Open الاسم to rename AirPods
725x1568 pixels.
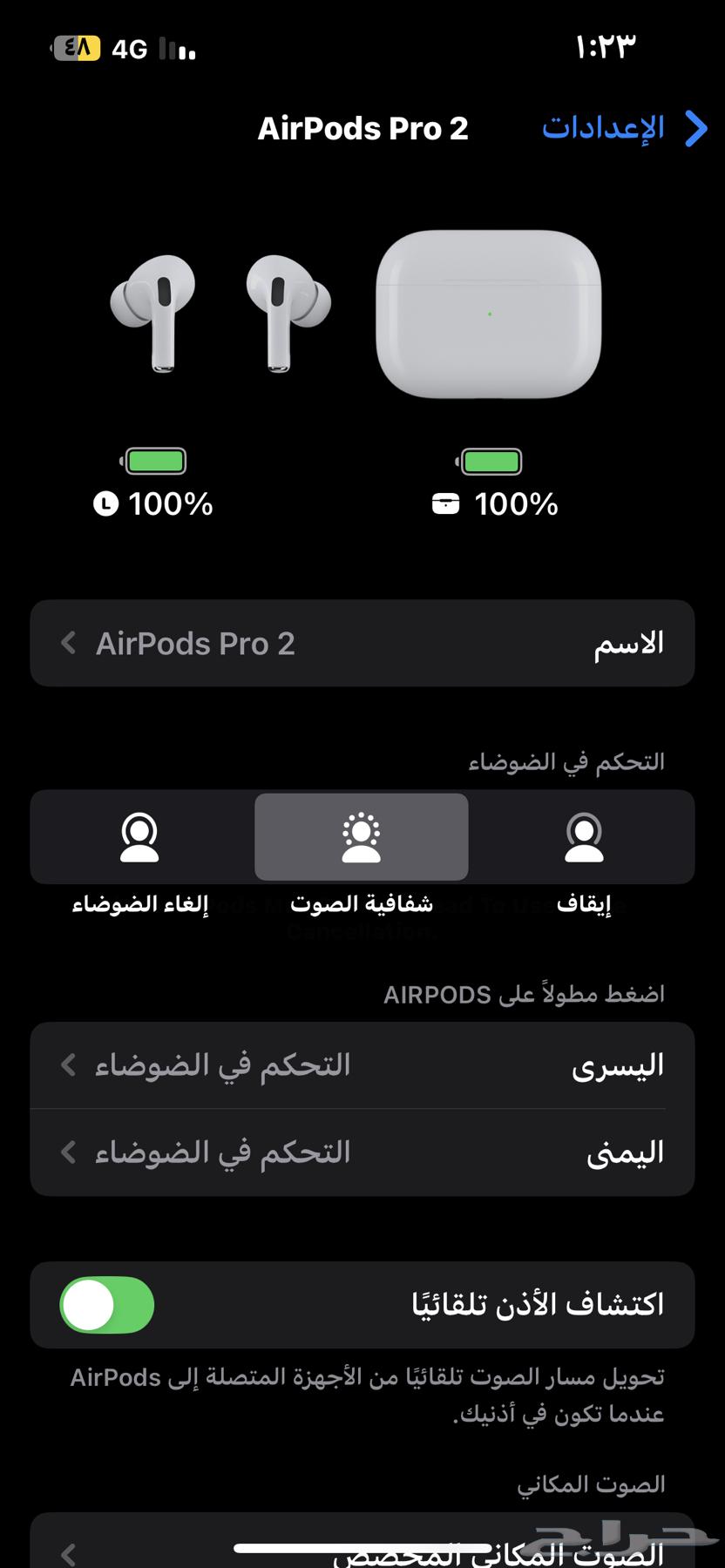pyautogui.click(x=362, y=643)
